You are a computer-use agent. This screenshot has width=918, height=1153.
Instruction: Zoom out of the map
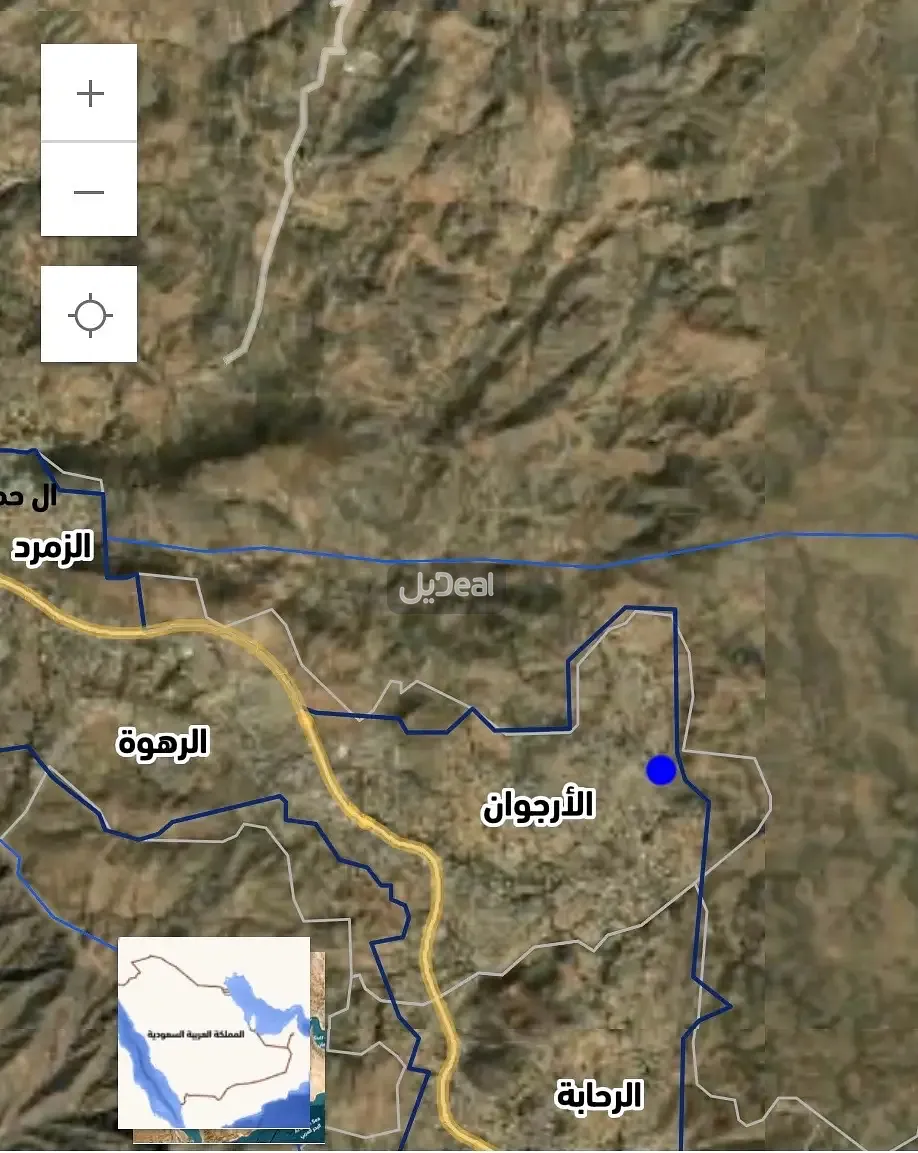tap(89, 191)
